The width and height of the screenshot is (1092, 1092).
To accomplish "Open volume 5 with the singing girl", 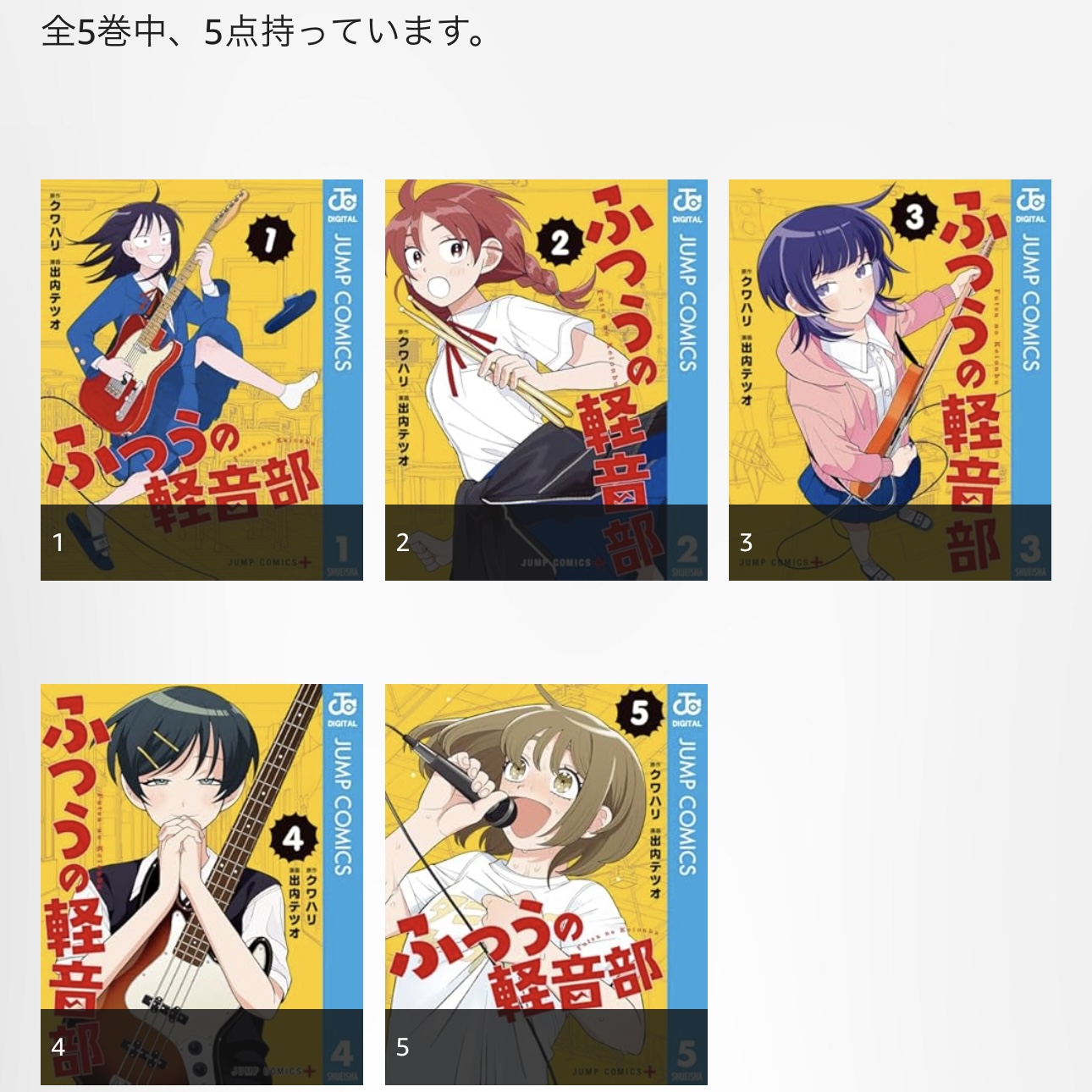I will 546,884.
